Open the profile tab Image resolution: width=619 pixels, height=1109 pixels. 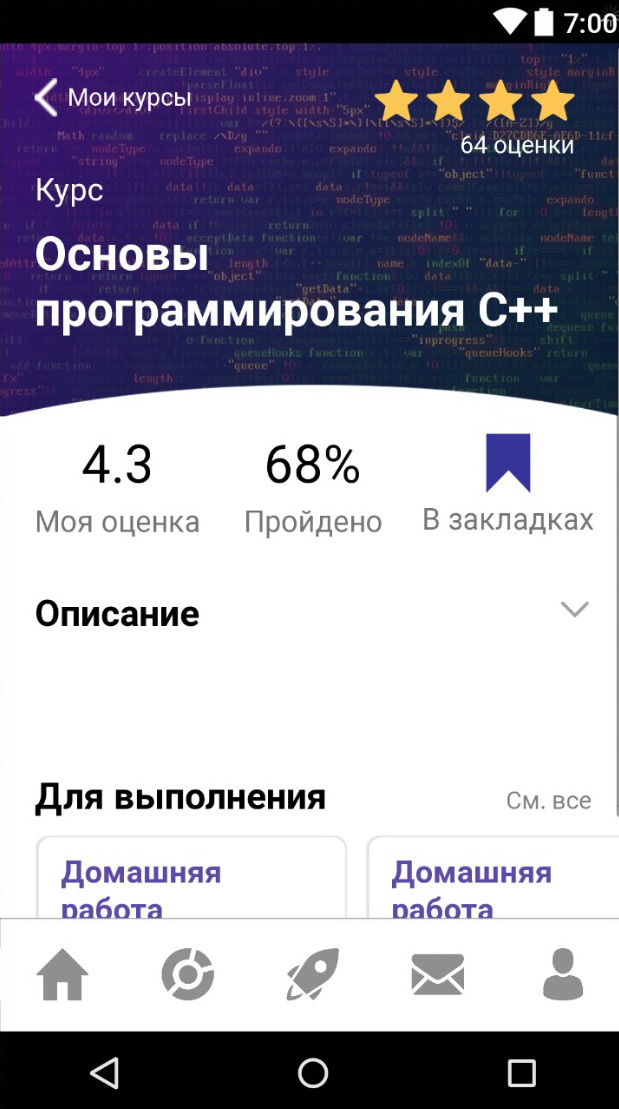[562, 974]
